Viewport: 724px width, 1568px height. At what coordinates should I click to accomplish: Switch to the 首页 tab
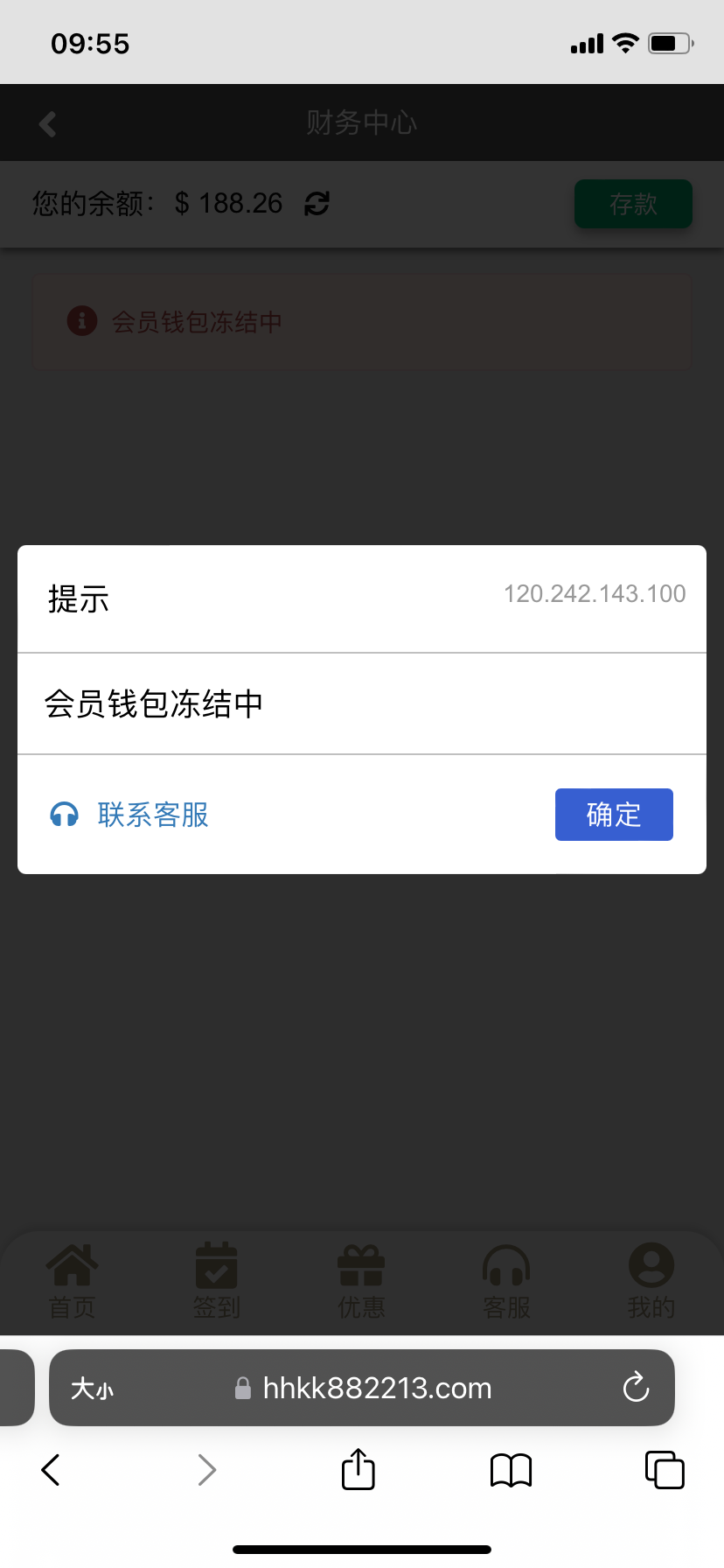click(72, 1281)
